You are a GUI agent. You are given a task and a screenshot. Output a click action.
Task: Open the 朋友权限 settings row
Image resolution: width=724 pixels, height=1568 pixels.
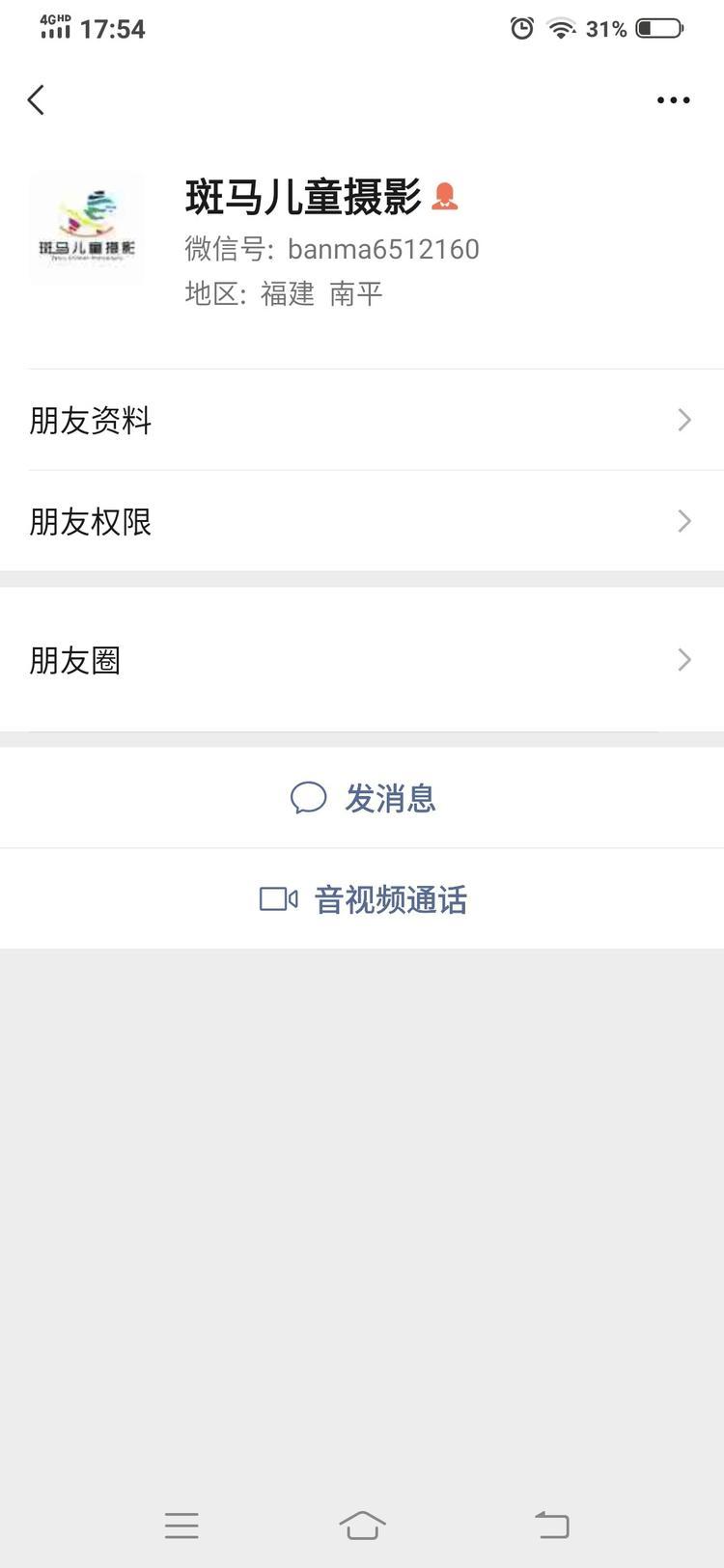point(362,521)
